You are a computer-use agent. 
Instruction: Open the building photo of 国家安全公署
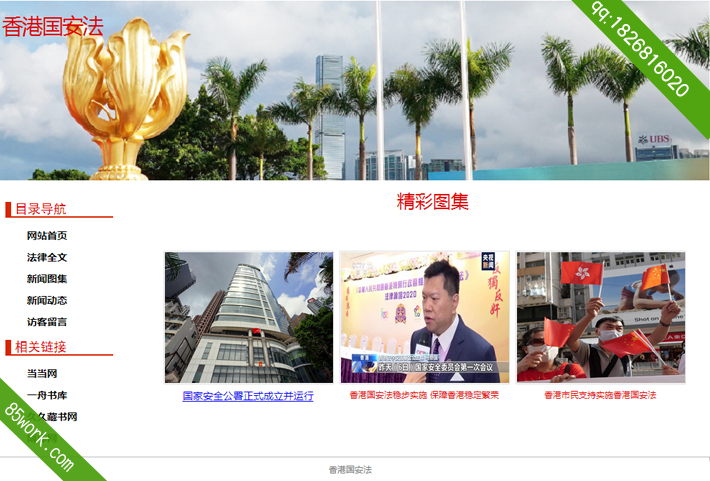[x=249, y=317]
